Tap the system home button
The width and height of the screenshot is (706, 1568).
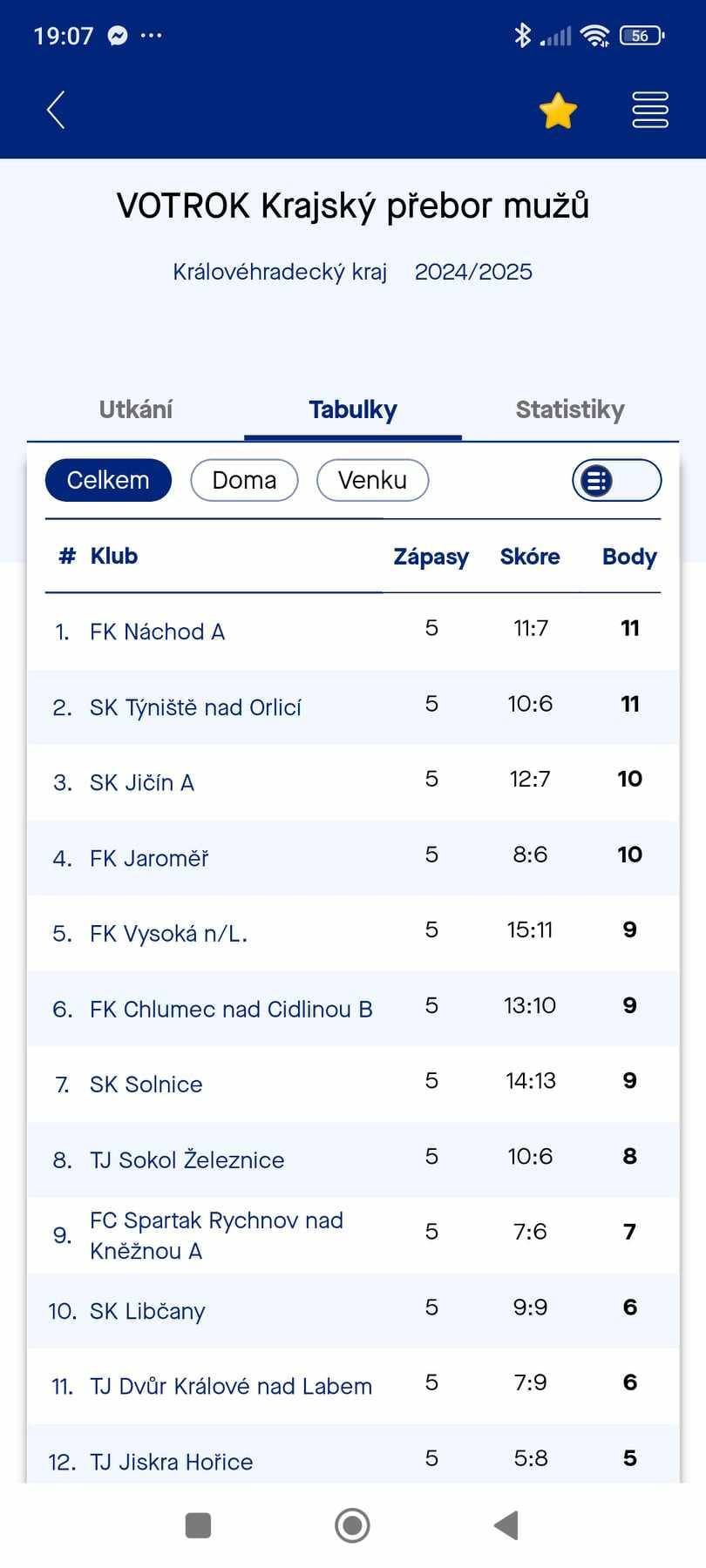tap(352, 1525)
